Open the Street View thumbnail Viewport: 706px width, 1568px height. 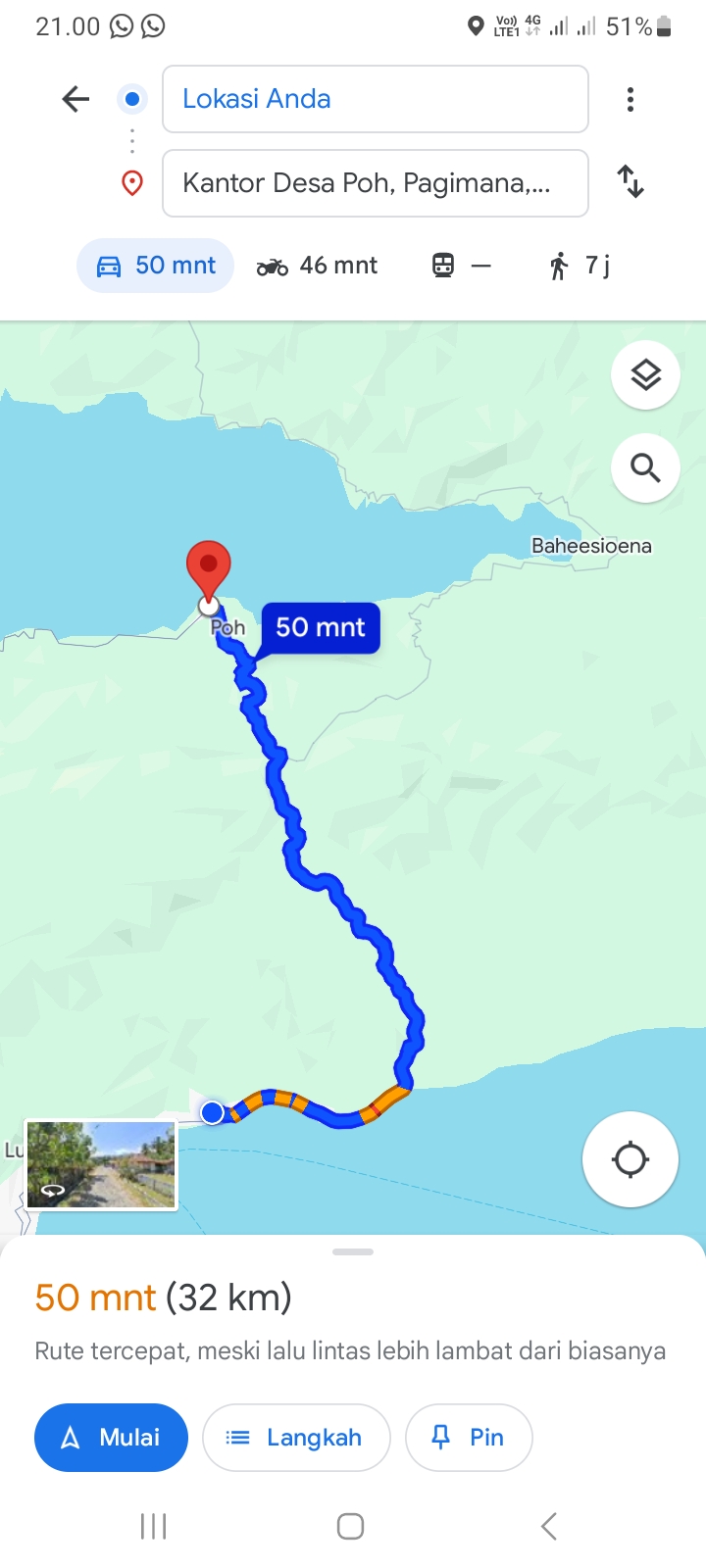pos(101,1165)
